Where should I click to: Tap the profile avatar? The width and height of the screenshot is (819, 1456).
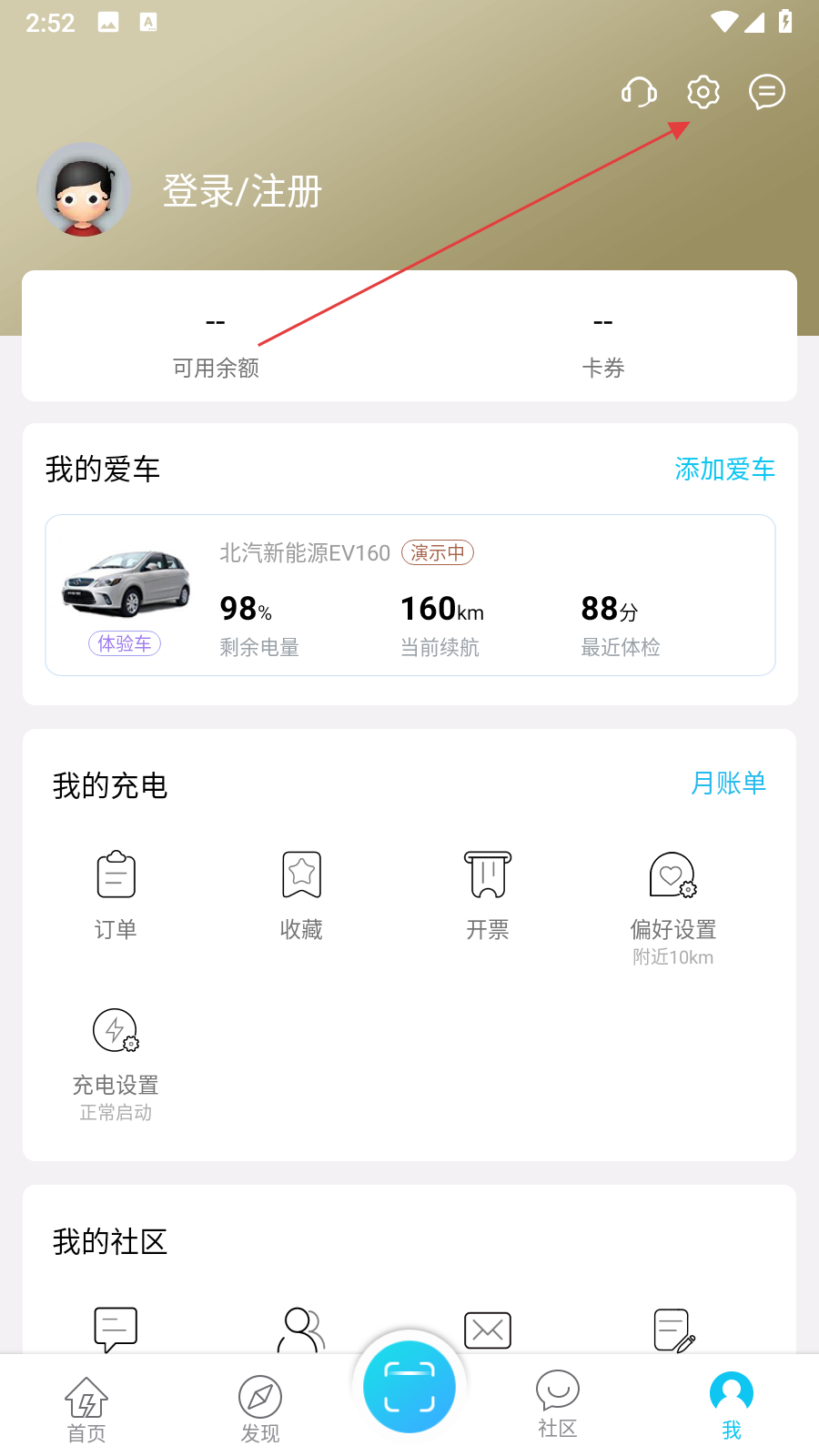(84, 189)
